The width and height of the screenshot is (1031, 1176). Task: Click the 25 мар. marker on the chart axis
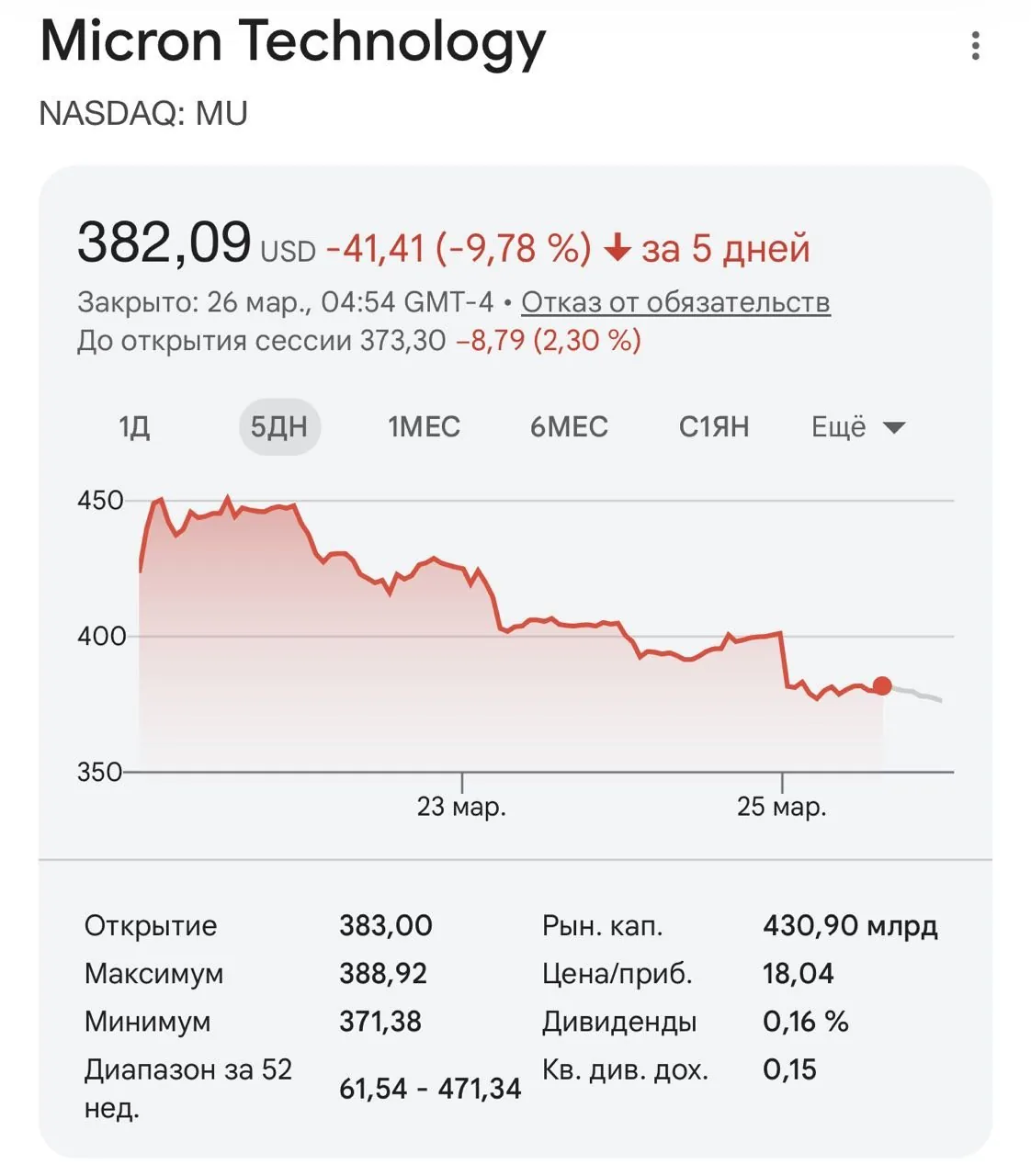click(784, 807)
